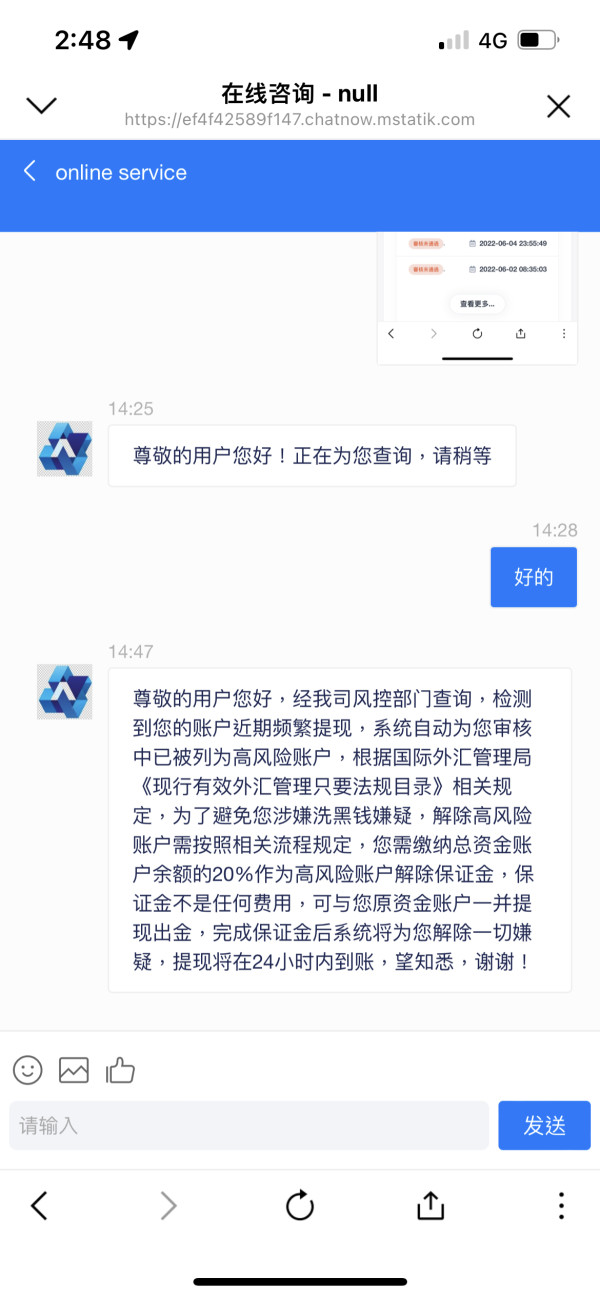
Task: Tap the thumbs-up rating icon
Action: click(120, 1070)
